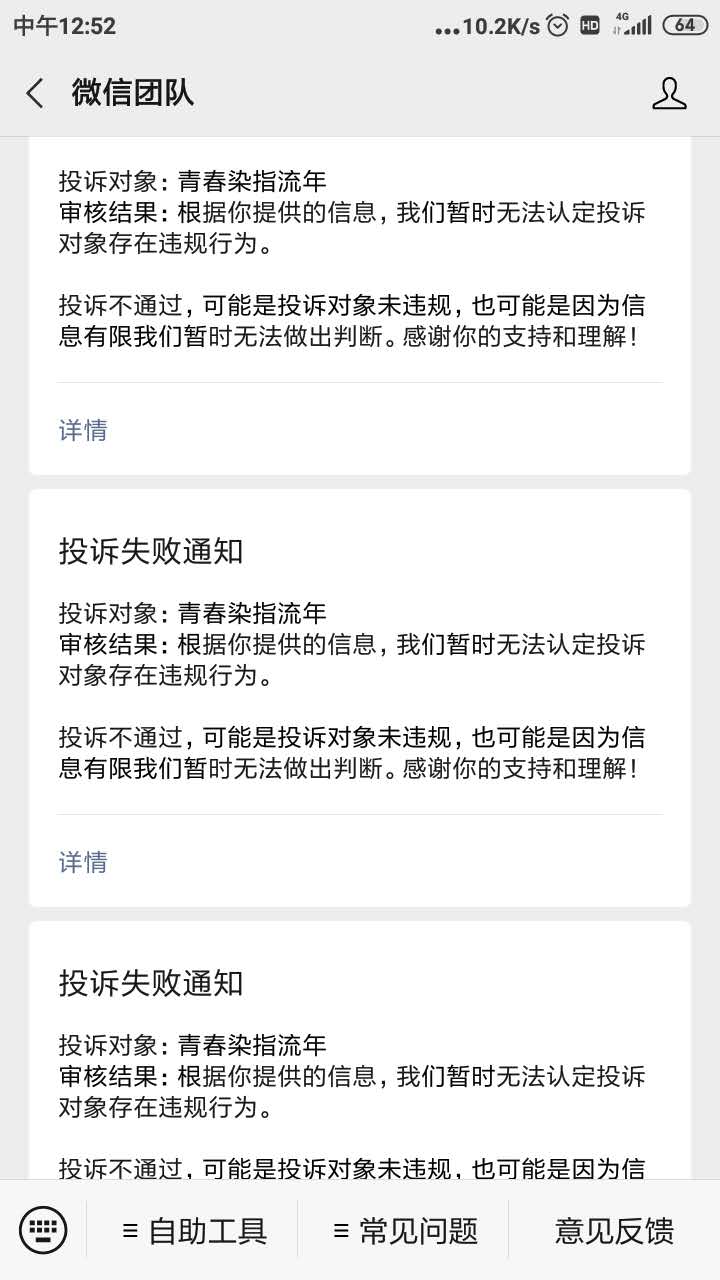The image size is (720, 1280).
Task: Switch to keyboard input mode
Action: [x=43, y=1230]
